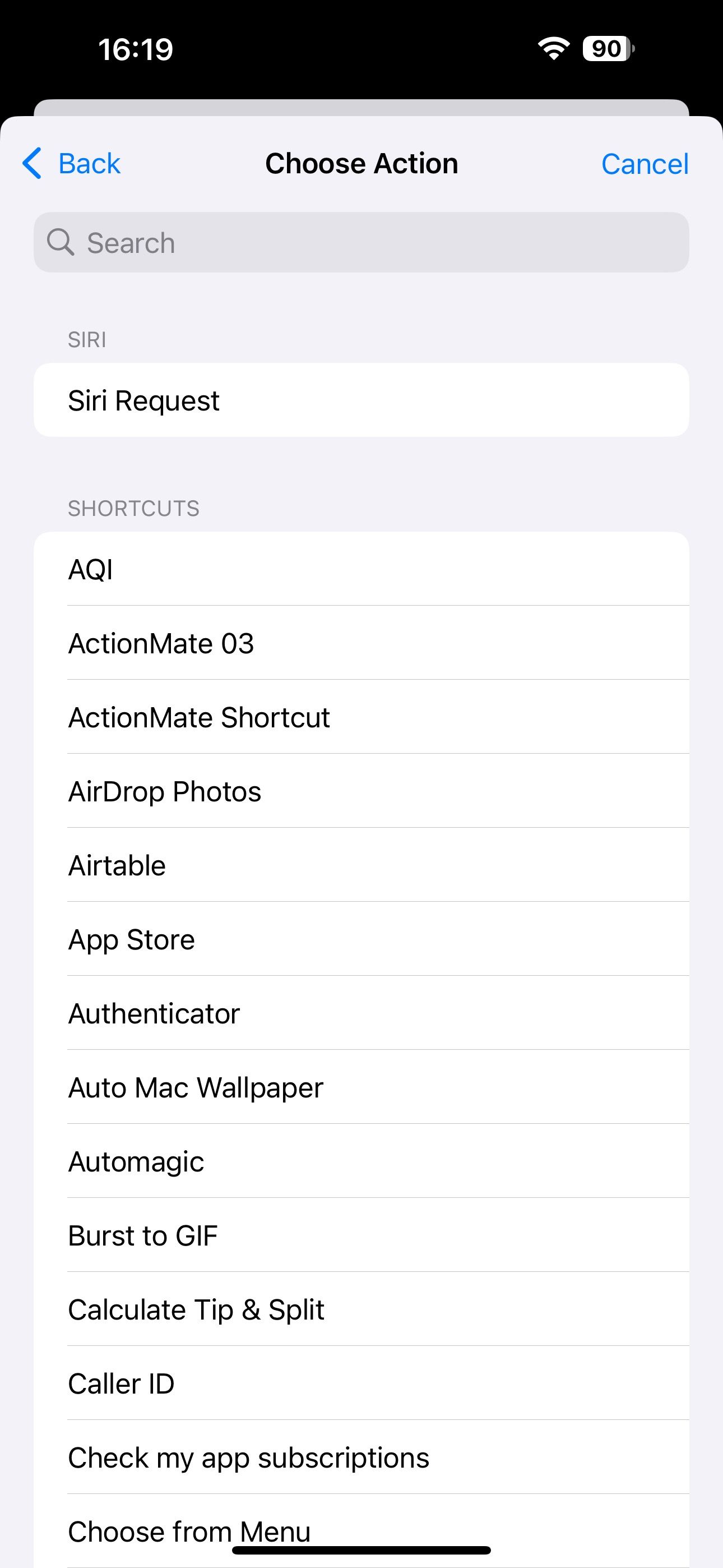Open the App Store shortcut

click(x=131, y=939)
